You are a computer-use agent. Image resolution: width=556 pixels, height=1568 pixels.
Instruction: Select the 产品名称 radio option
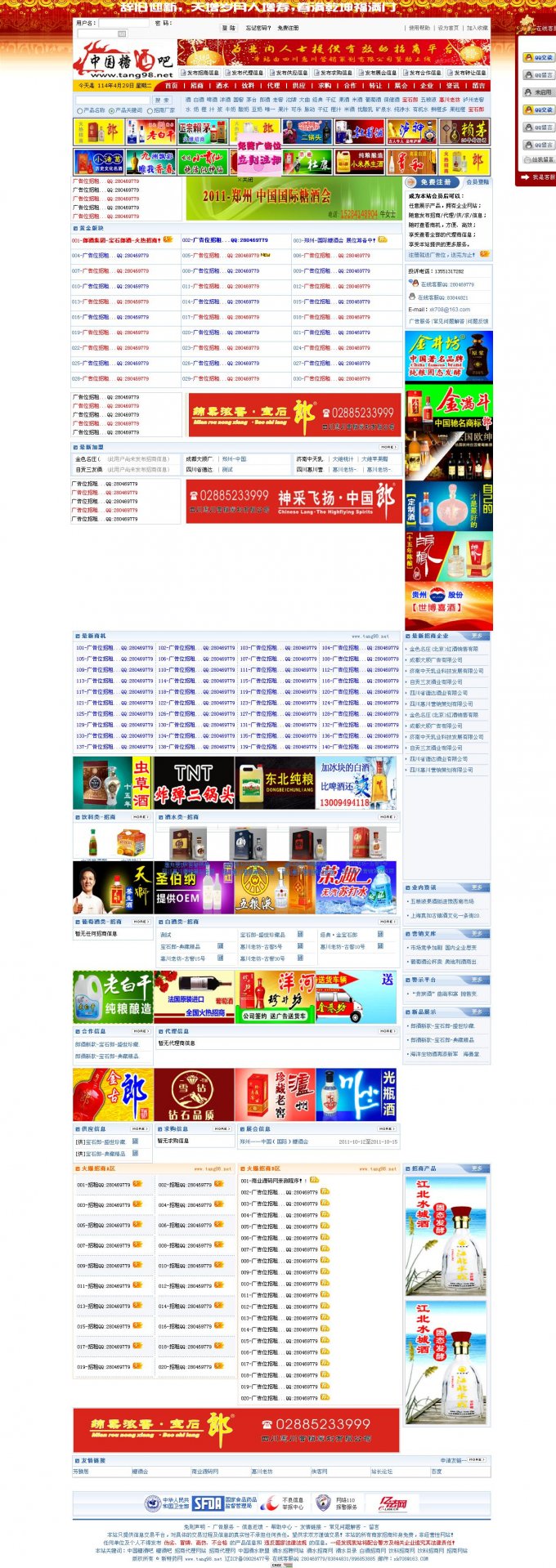[x=80, y=110]
